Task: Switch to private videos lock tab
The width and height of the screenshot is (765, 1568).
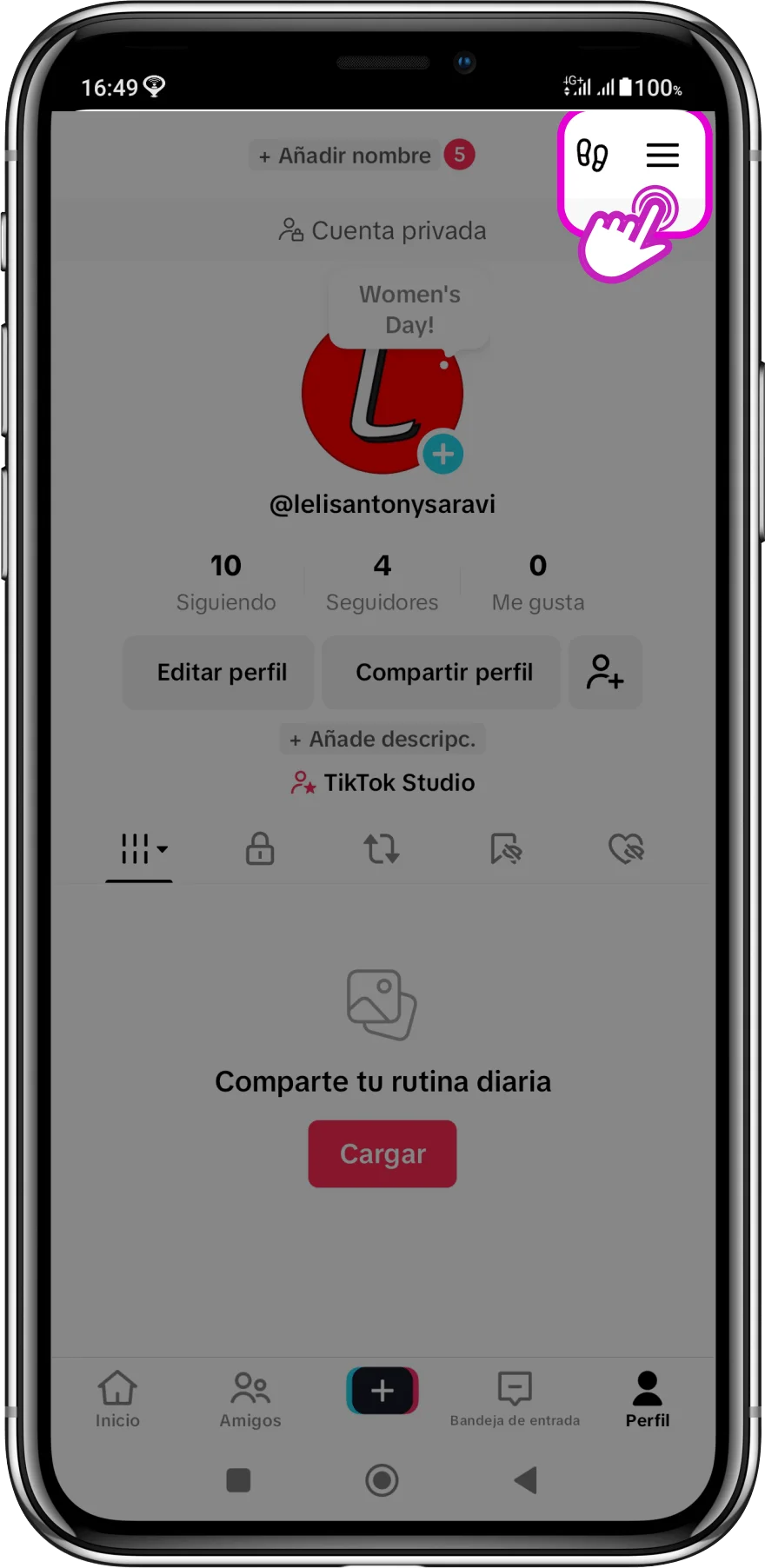Action: pyautogui.click(x=260, y=849)
